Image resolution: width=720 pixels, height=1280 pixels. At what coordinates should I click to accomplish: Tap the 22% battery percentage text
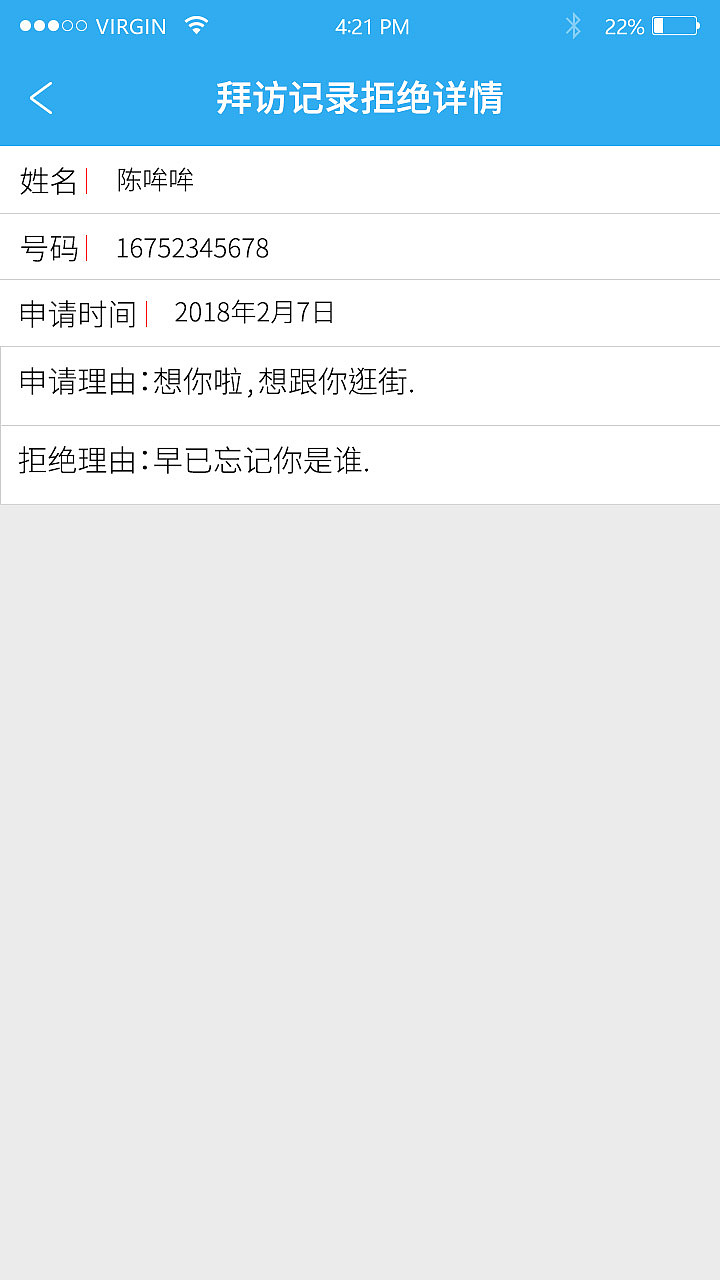(x=624, y=27)
